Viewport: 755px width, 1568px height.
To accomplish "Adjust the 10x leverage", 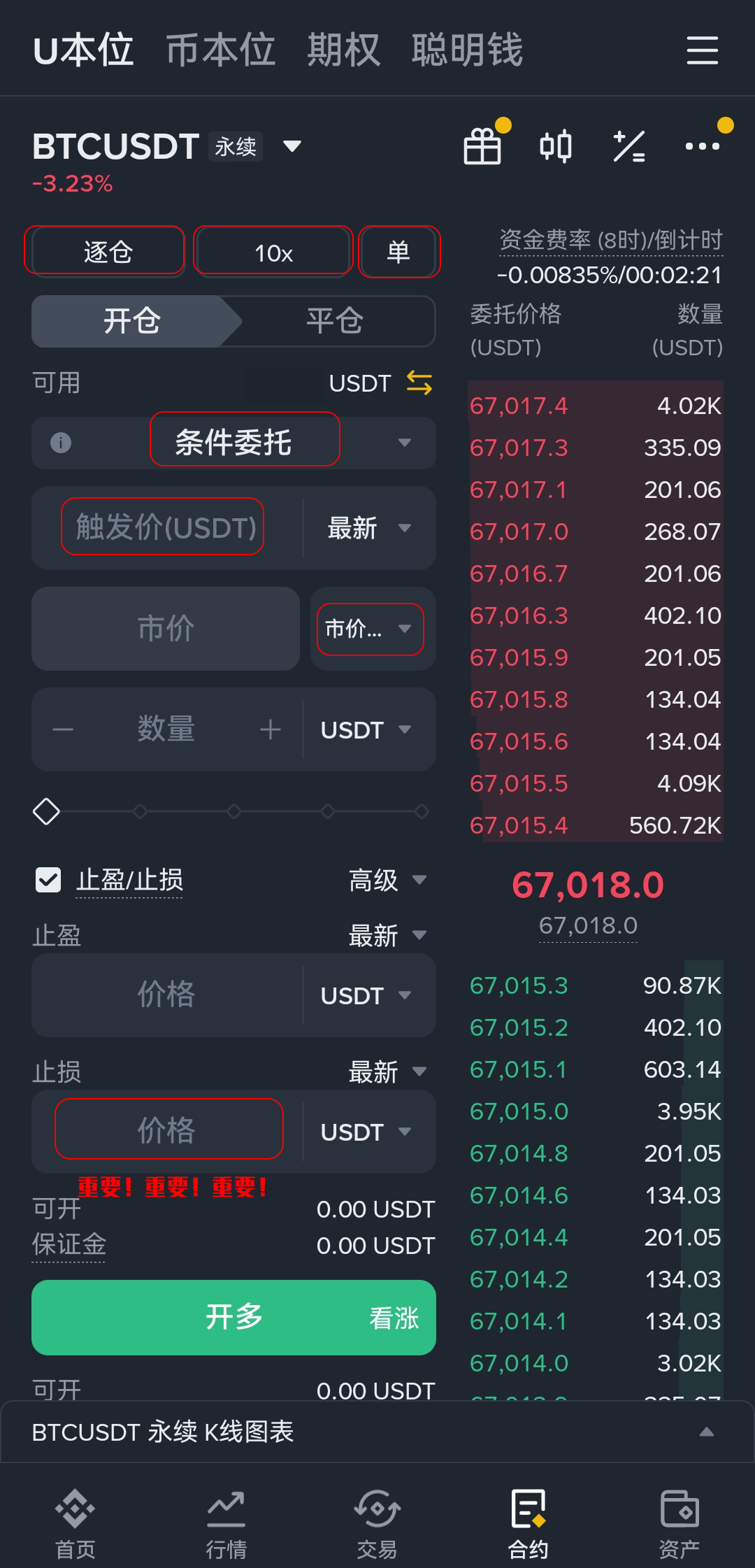I will [273, 252].
